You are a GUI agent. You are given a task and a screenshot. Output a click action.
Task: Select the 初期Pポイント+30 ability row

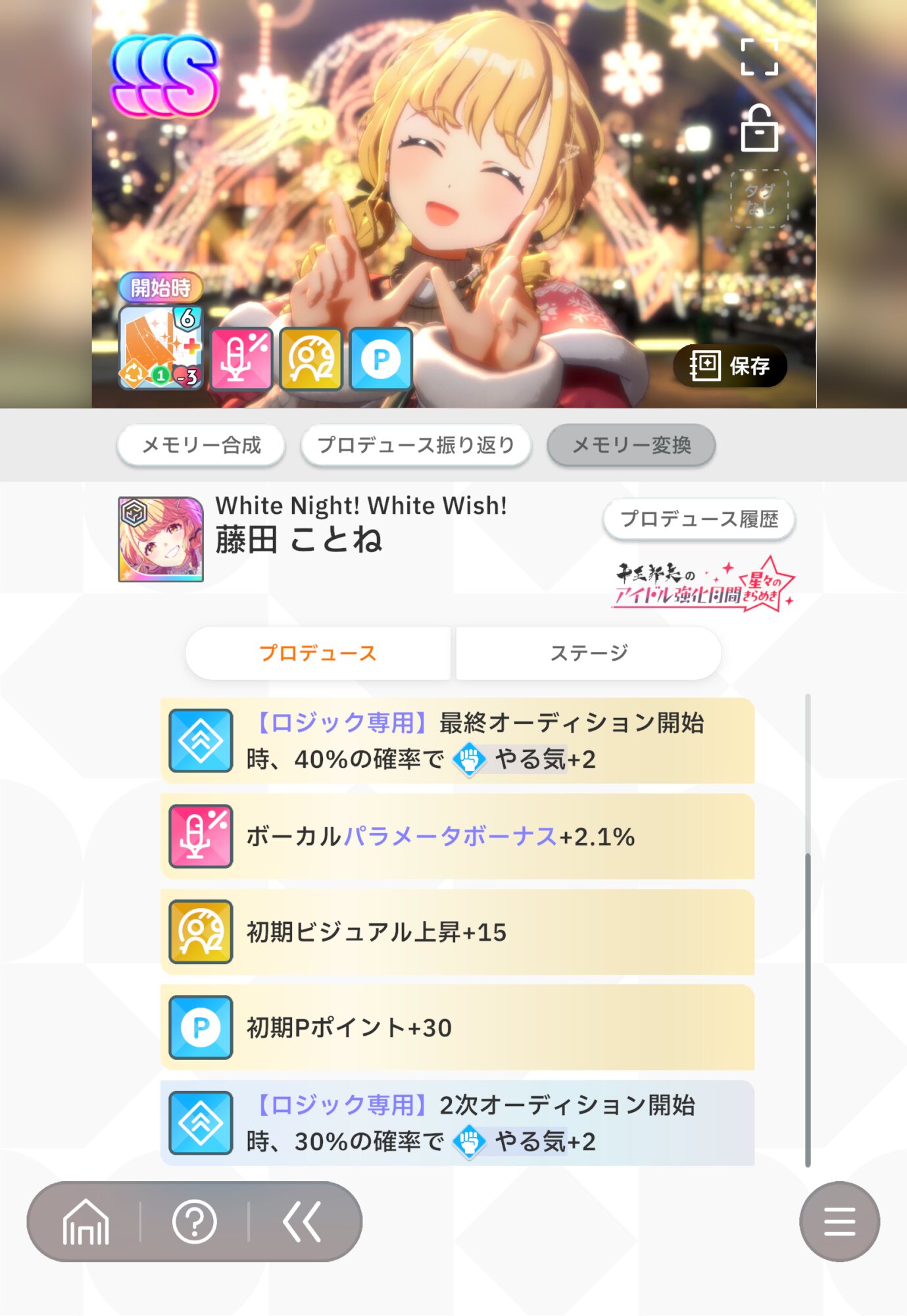click(x=457, y=1027)
